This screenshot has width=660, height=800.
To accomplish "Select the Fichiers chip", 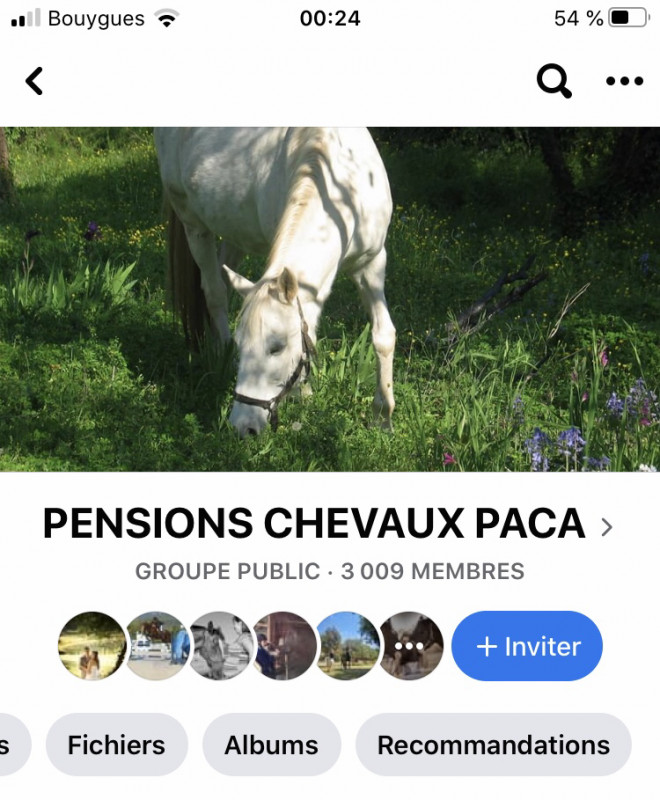I will click(116, 745).
